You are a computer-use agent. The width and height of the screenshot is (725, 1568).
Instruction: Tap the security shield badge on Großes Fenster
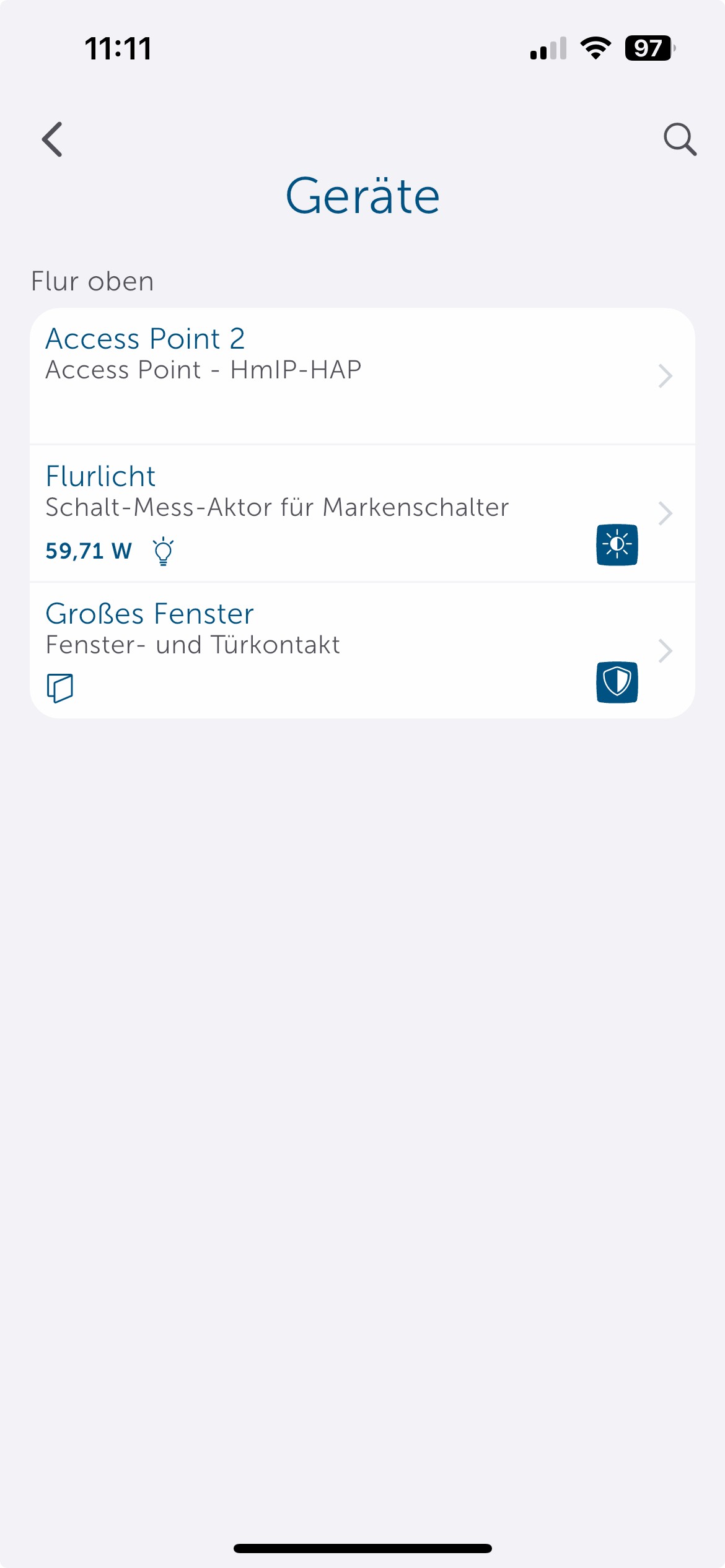(x=617, y=682)
